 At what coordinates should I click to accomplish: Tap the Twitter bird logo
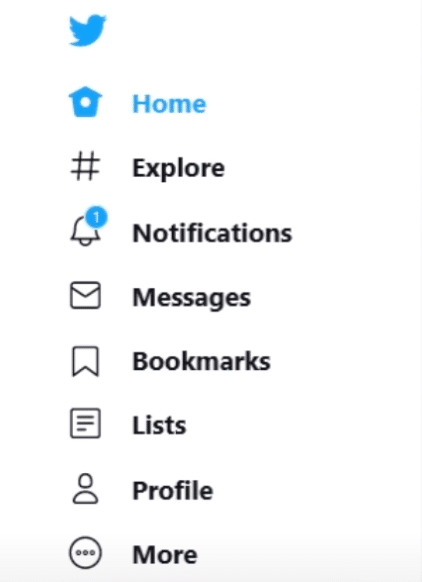[88, 30]
